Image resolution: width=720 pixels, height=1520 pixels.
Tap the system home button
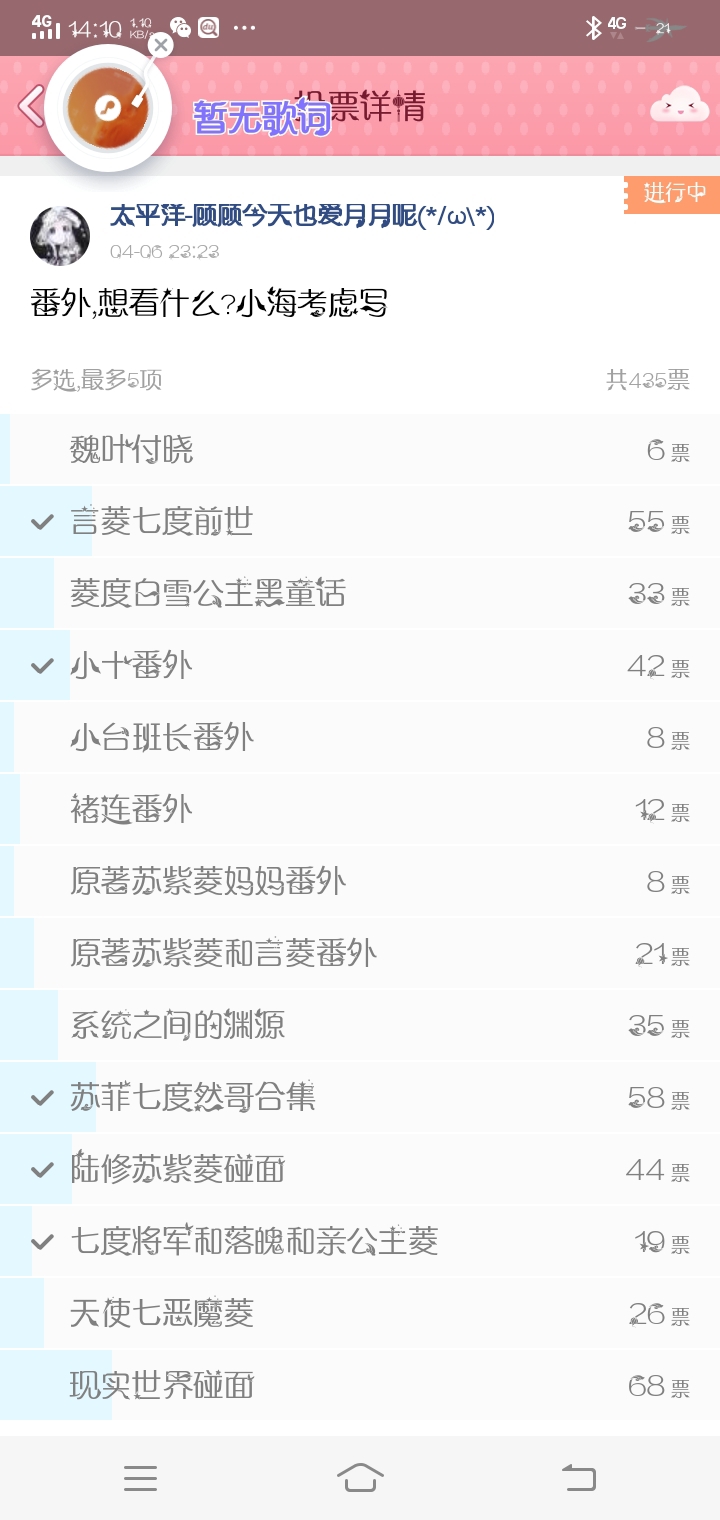coord(360,1477)
